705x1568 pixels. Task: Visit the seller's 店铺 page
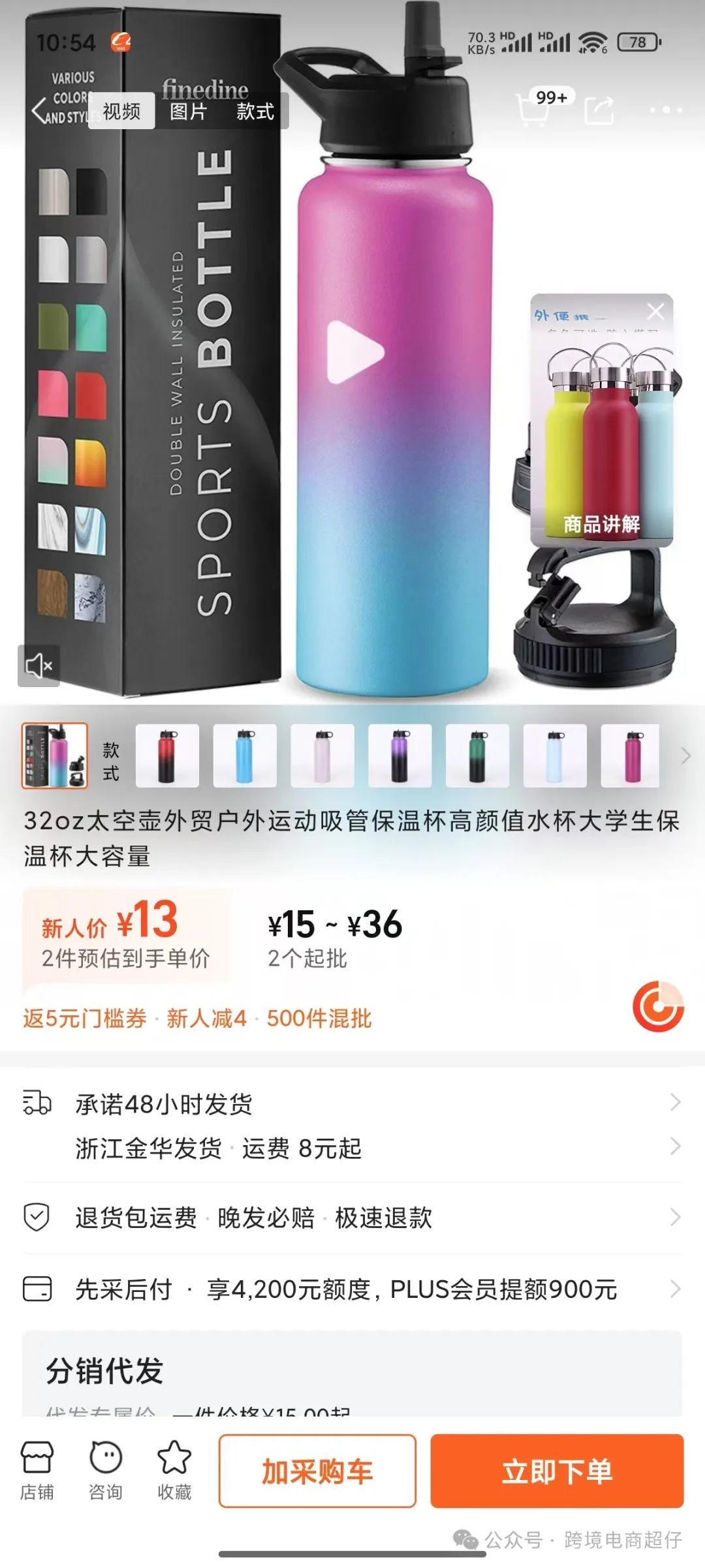(37, 1472)
